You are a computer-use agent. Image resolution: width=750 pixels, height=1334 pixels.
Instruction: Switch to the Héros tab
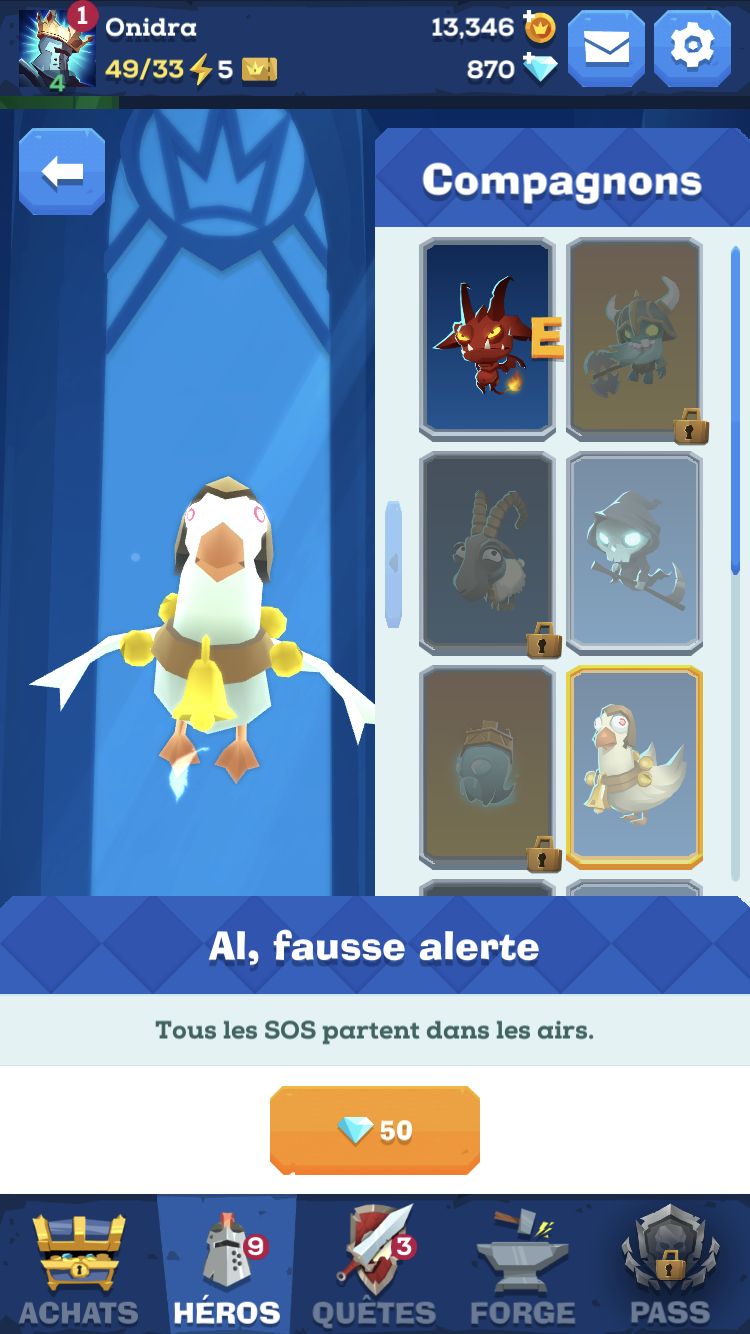pos(227,1265)
